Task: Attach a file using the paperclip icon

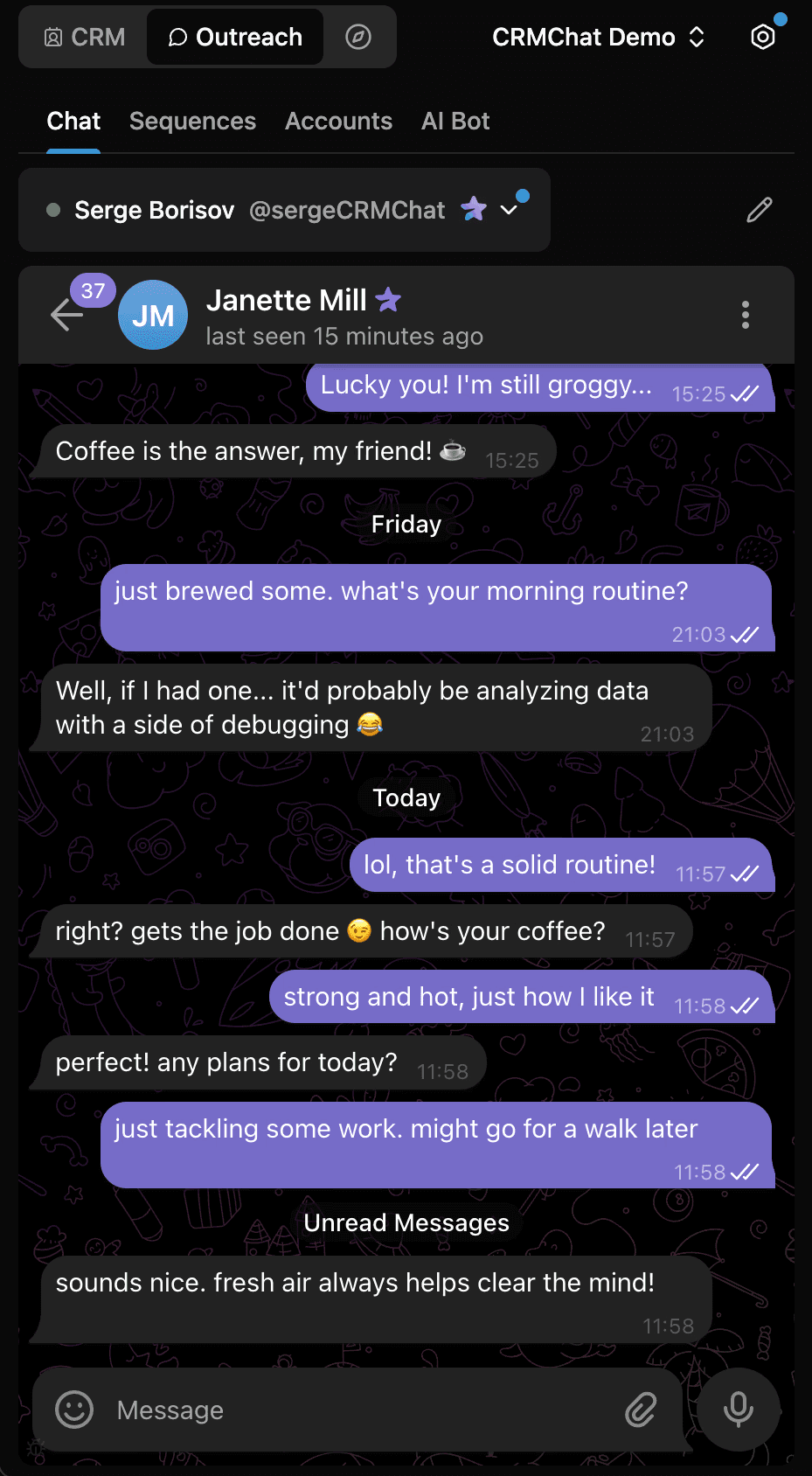Action: tap(642, 1410)
